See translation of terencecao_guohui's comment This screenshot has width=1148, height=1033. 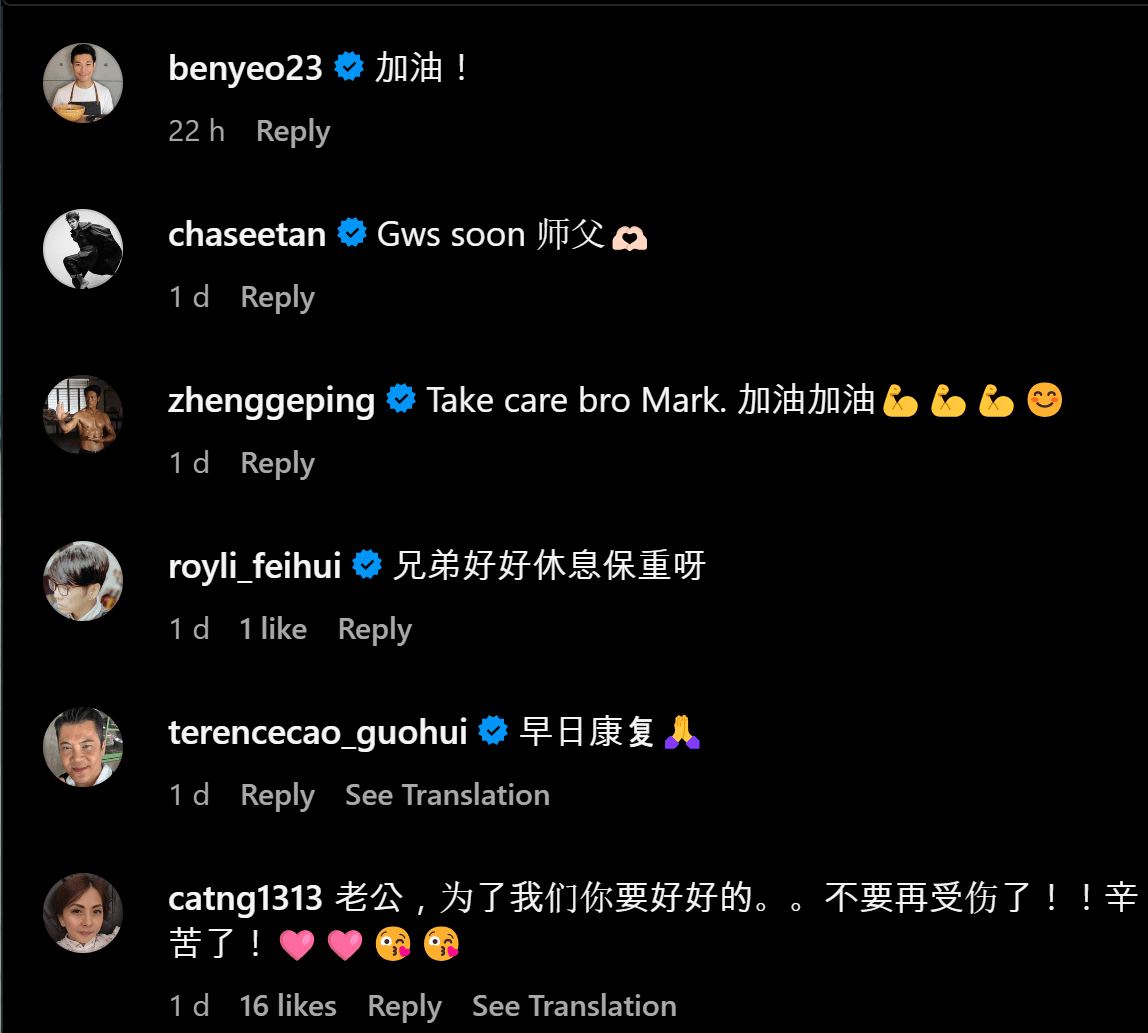447,795
